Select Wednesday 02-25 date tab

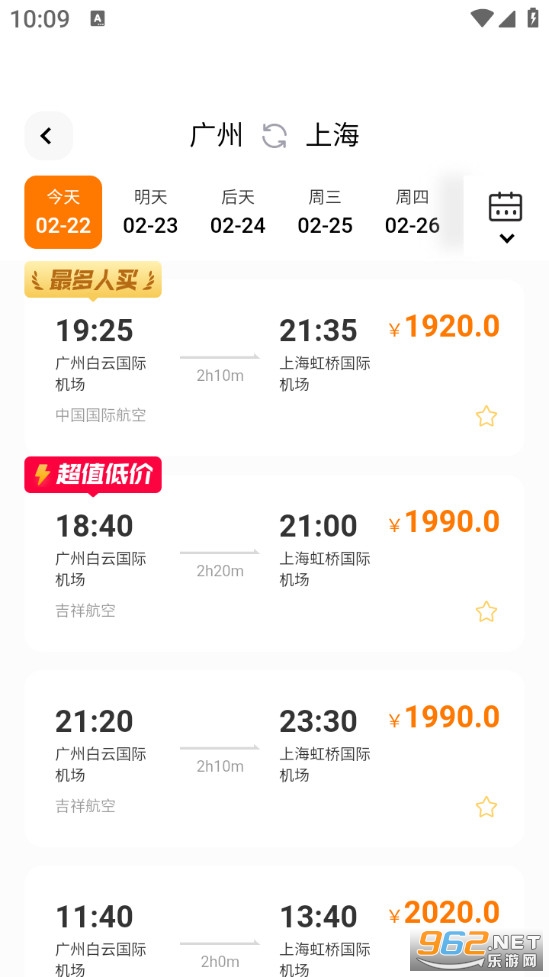tap(325, 212)
